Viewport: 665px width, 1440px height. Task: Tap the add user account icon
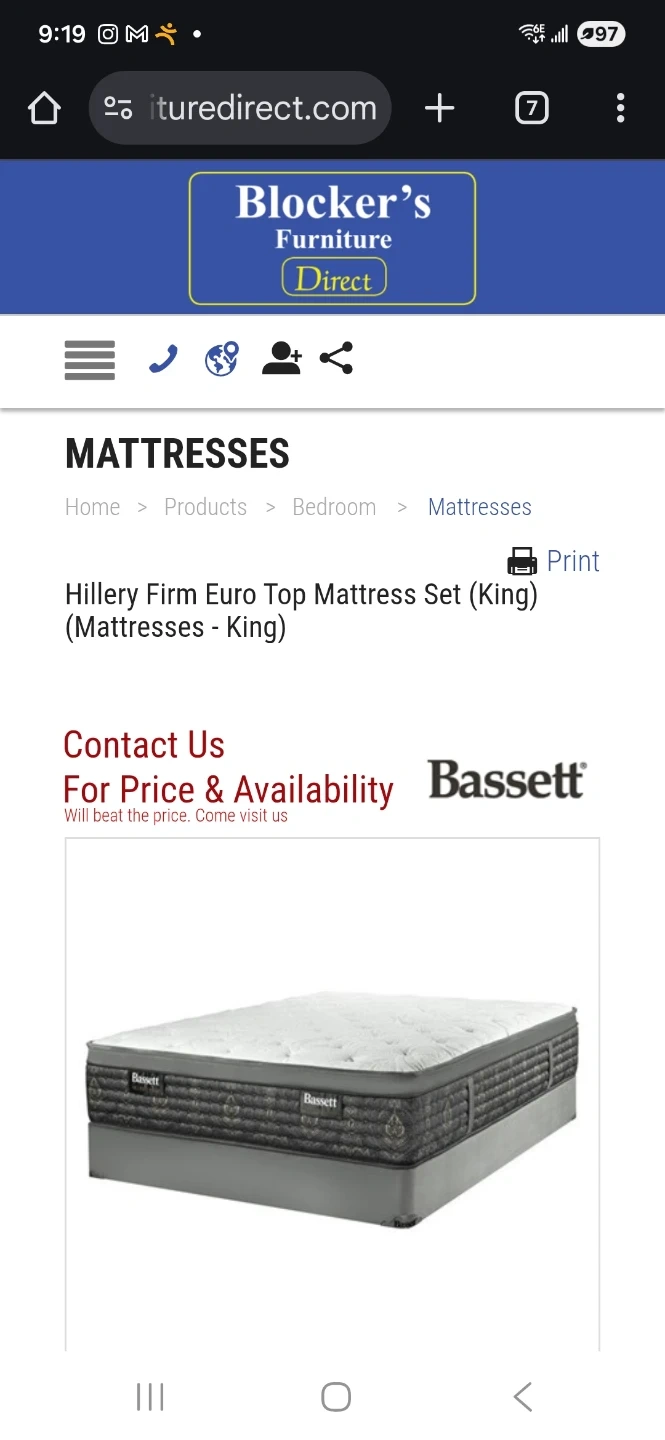[282, 358]
